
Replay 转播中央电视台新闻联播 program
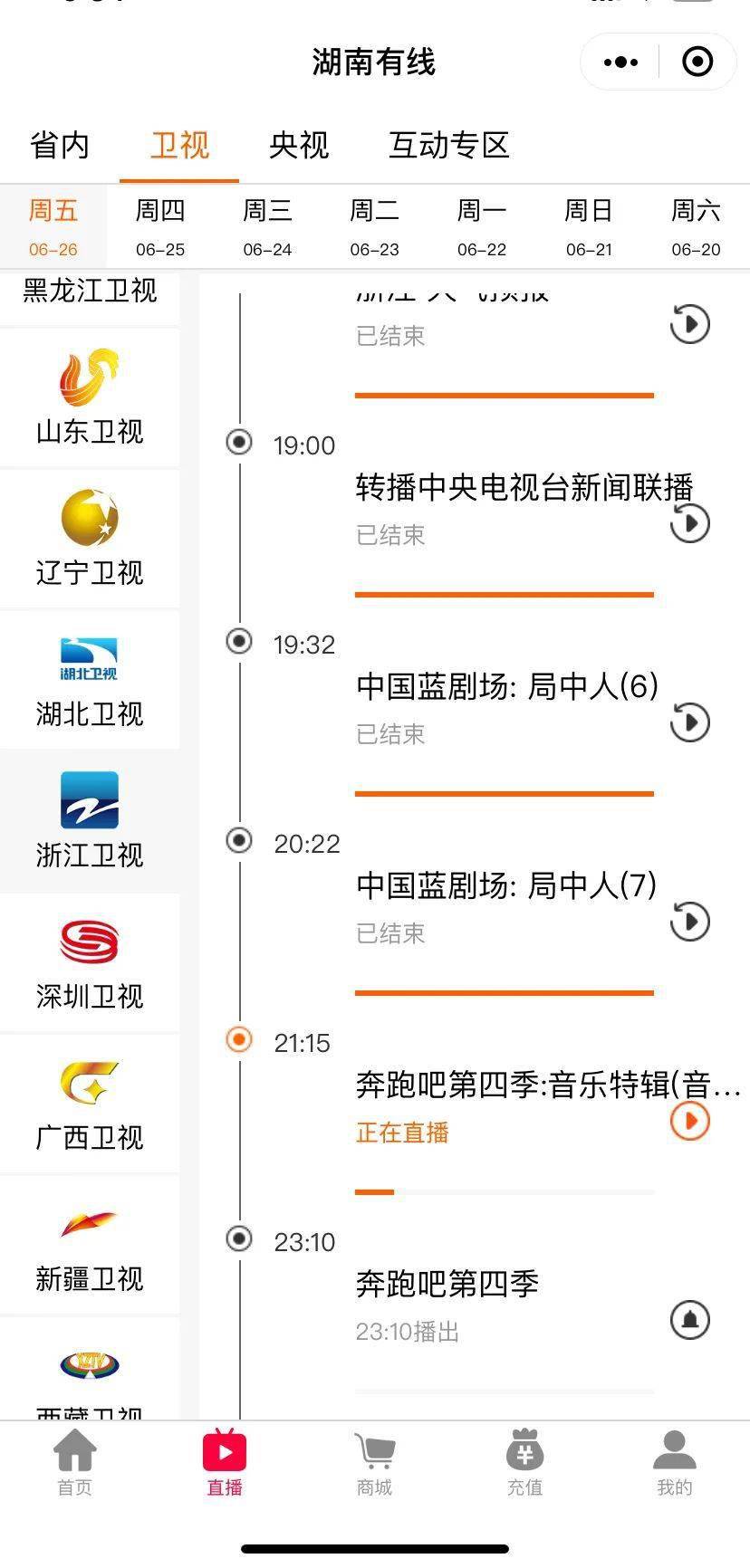tap(690, 523)
